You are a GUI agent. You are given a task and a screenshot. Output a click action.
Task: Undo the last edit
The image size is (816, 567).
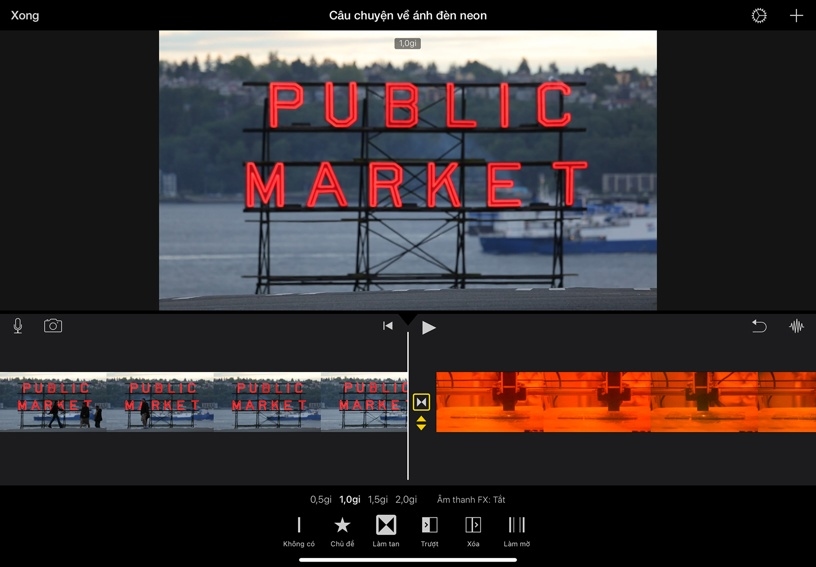[759, 326]
